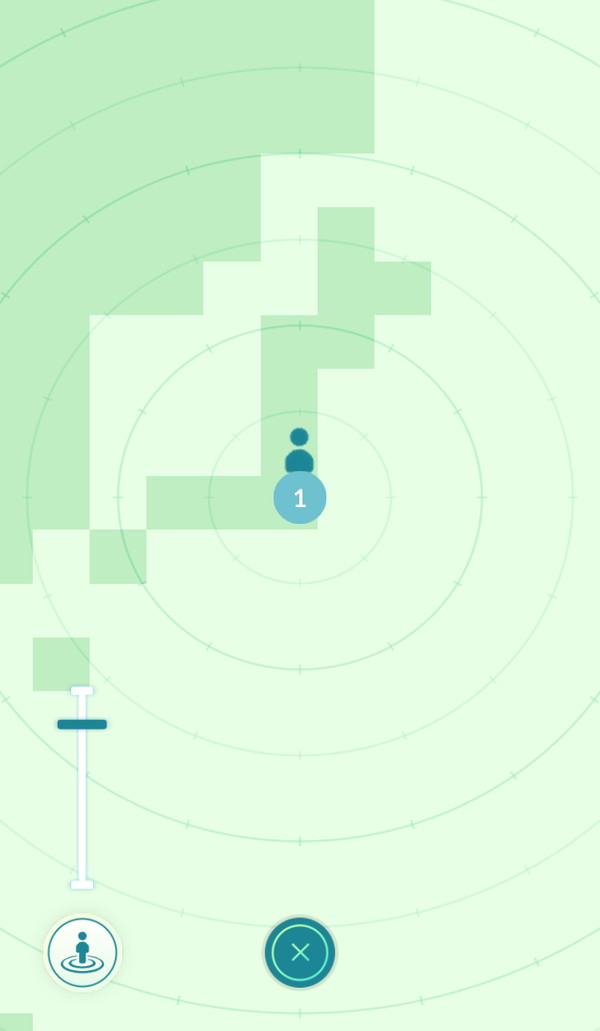
Task: Tap the zoom slider handle
Action: [82, 724]
